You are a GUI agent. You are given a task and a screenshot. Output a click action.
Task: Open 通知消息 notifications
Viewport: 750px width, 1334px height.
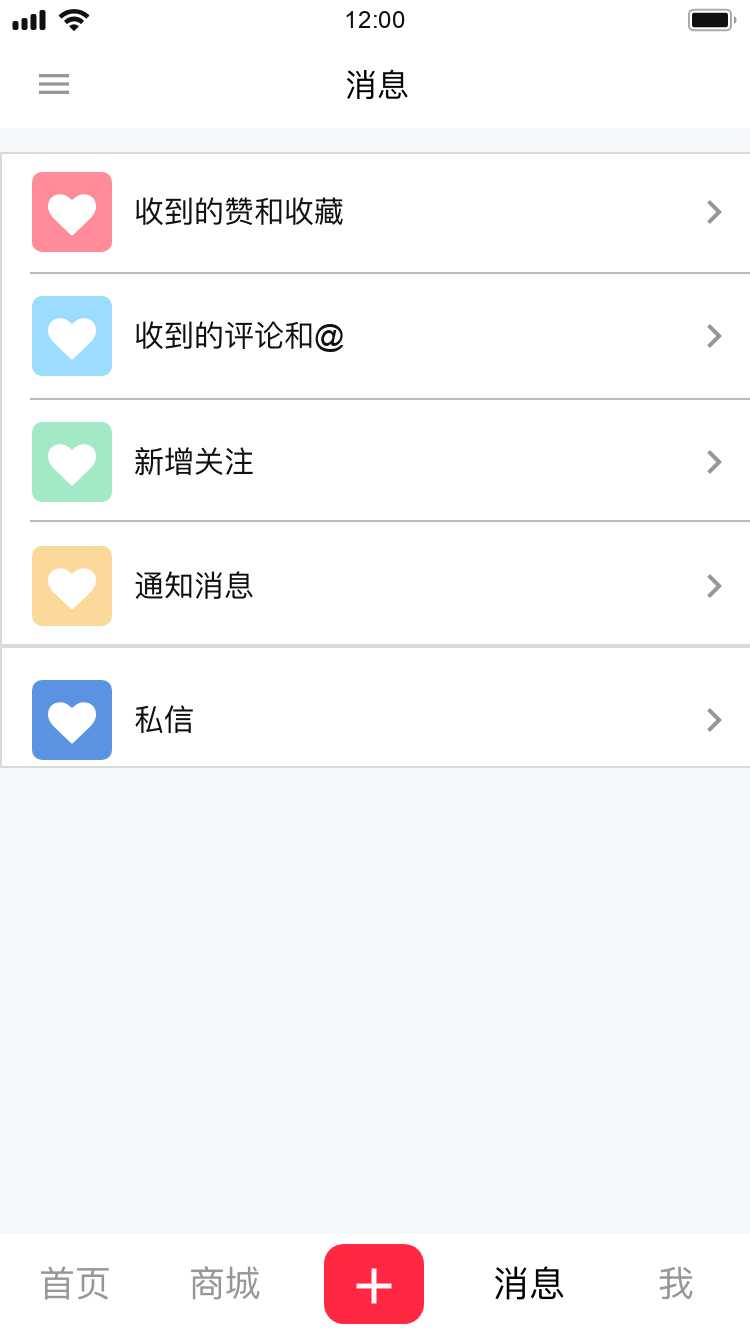point(375,586)
